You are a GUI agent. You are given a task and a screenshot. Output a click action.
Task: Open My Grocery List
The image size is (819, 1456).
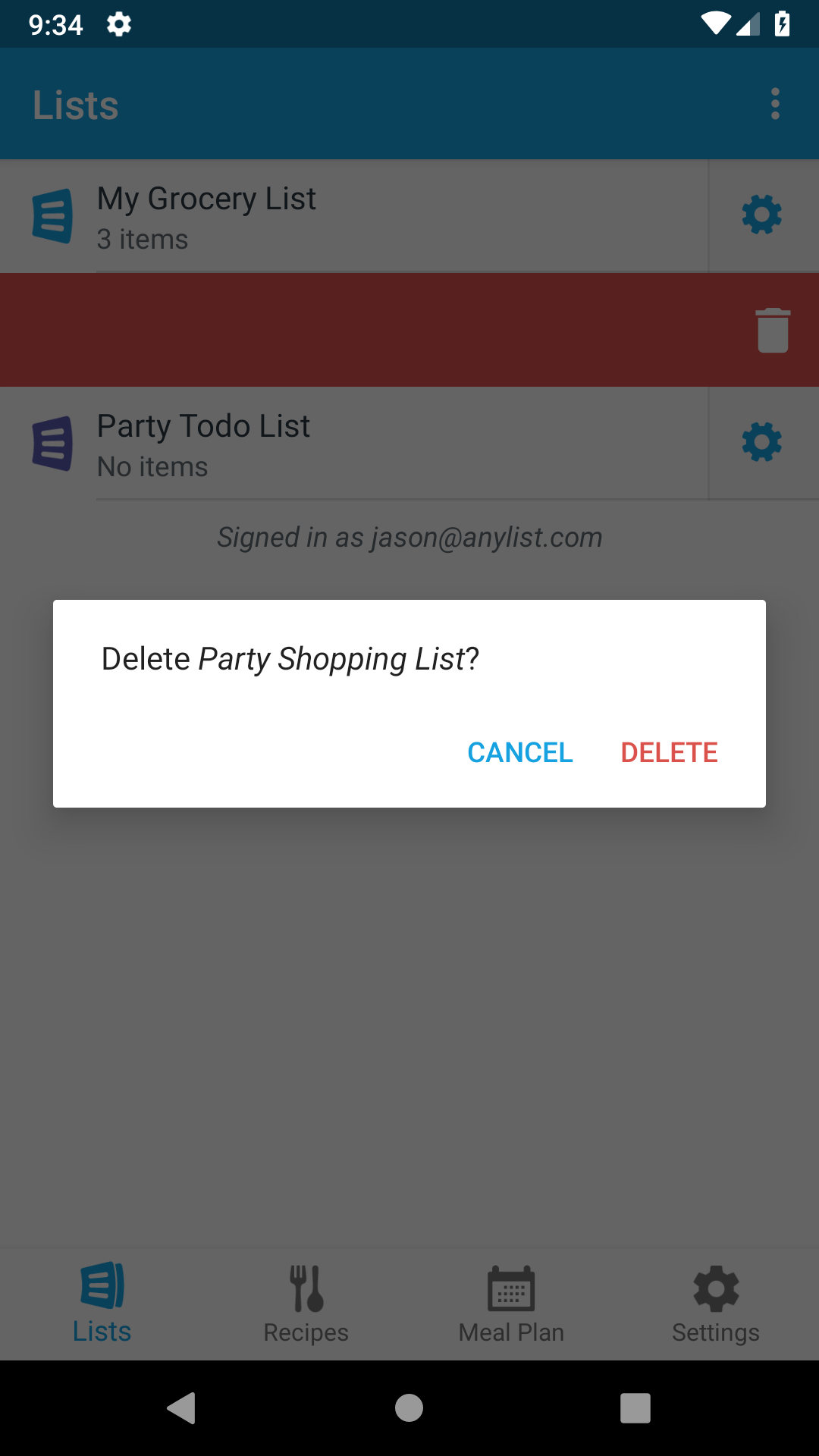(x=353, y=216)
